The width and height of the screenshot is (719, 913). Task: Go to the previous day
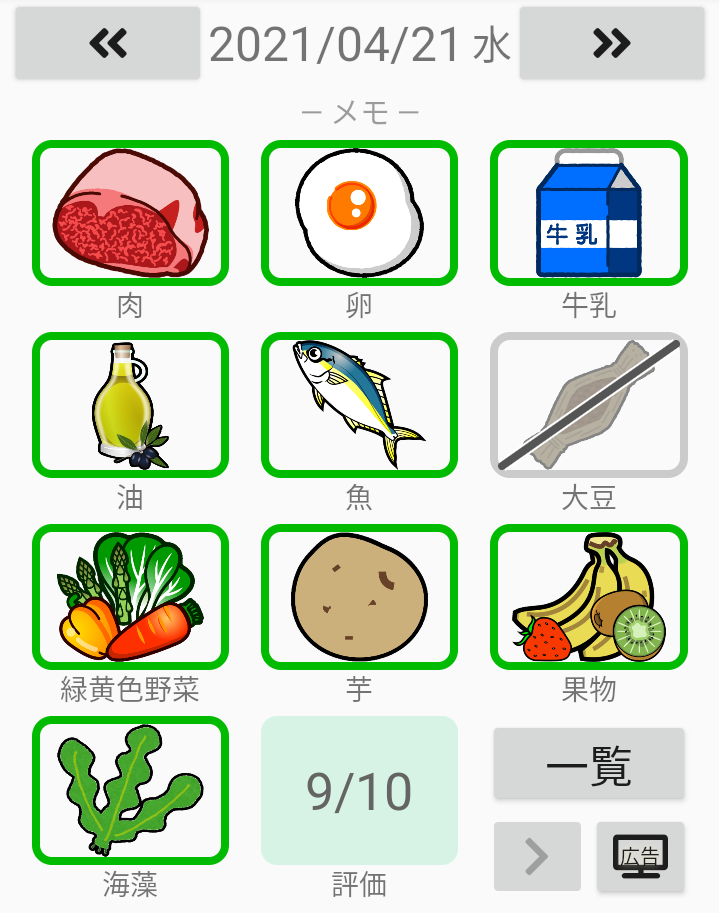point(107,43)
